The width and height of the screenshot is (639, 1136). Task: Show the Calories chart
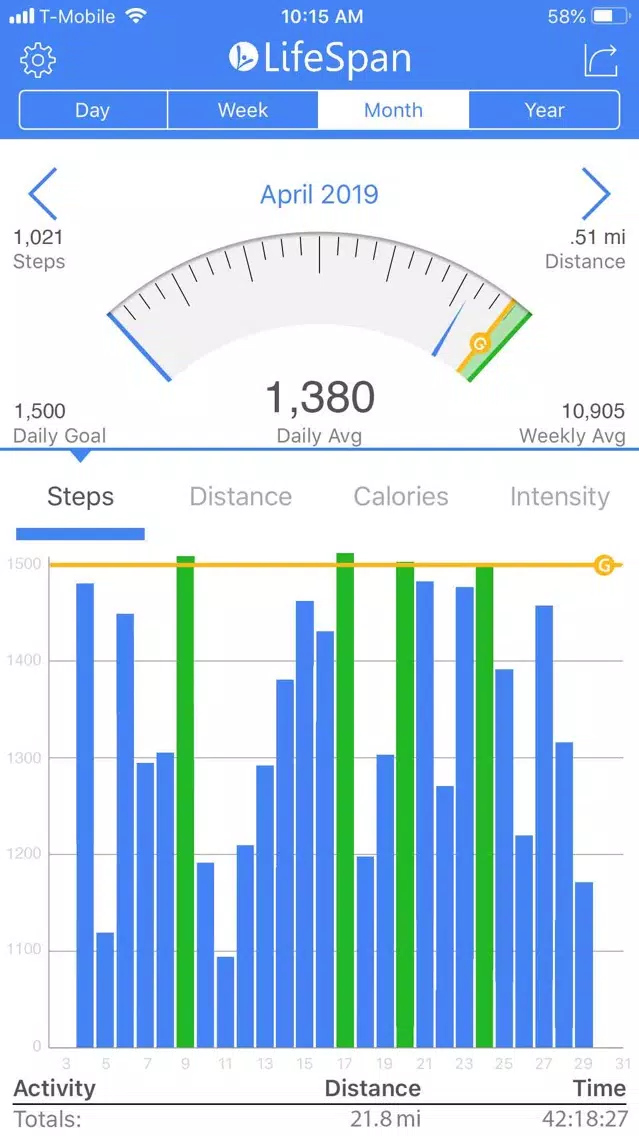pyautogui.click(x=401, y=497)
